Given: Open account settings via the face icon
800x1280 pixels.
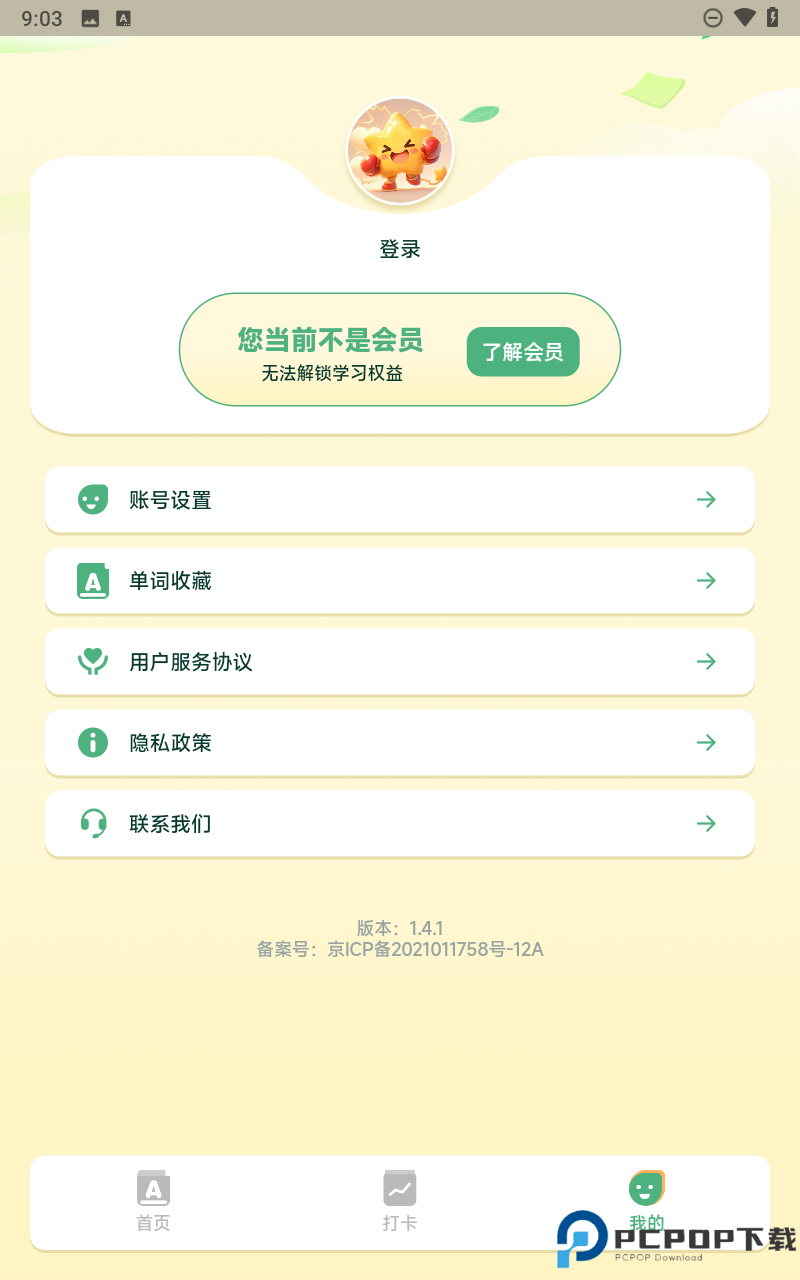Looking at the screenshot, I should click(x=93, y=499).
